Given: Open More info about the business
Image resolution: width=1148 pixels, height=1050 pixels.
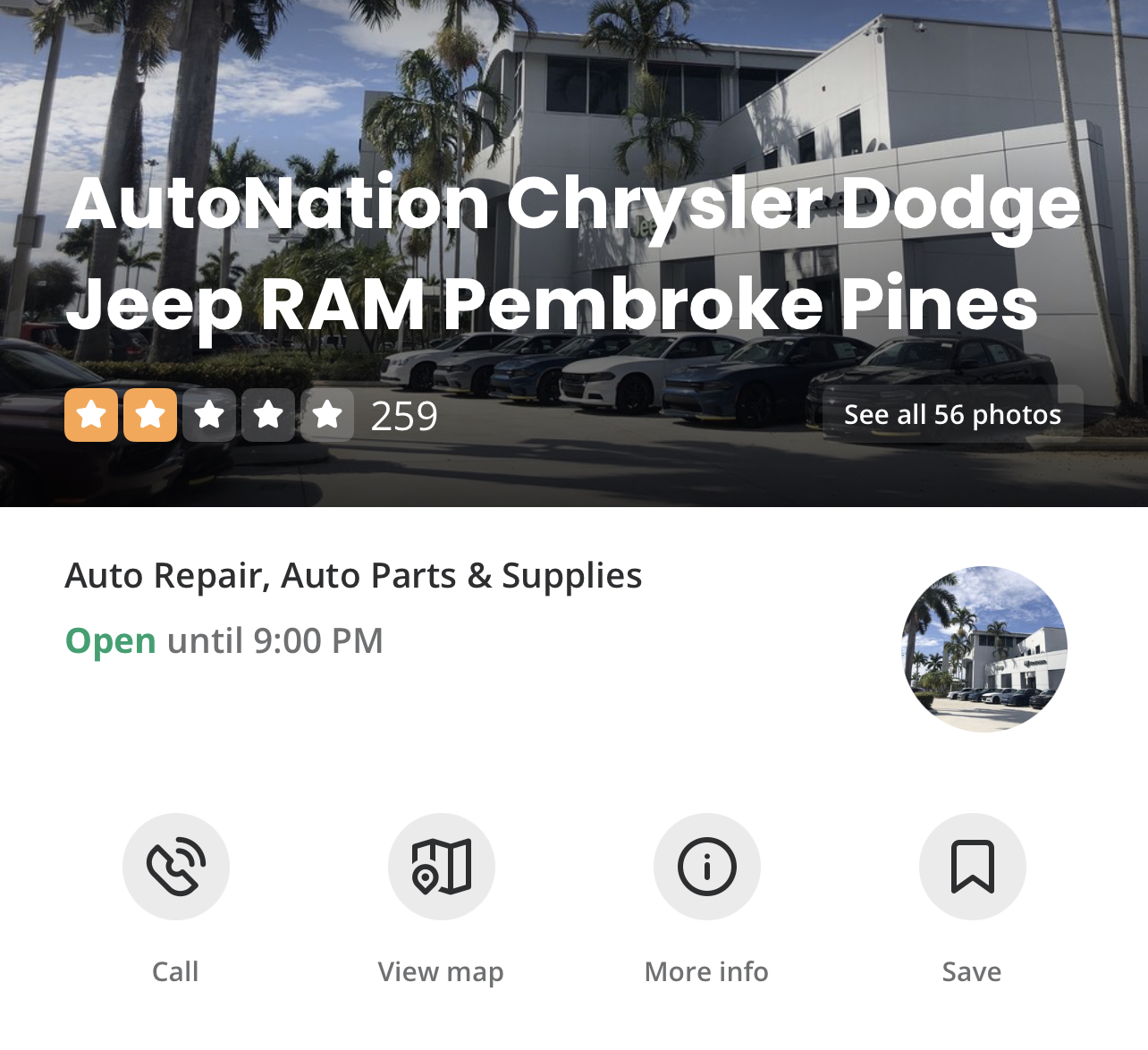Looking at the screenshot, I should (706, 866).
